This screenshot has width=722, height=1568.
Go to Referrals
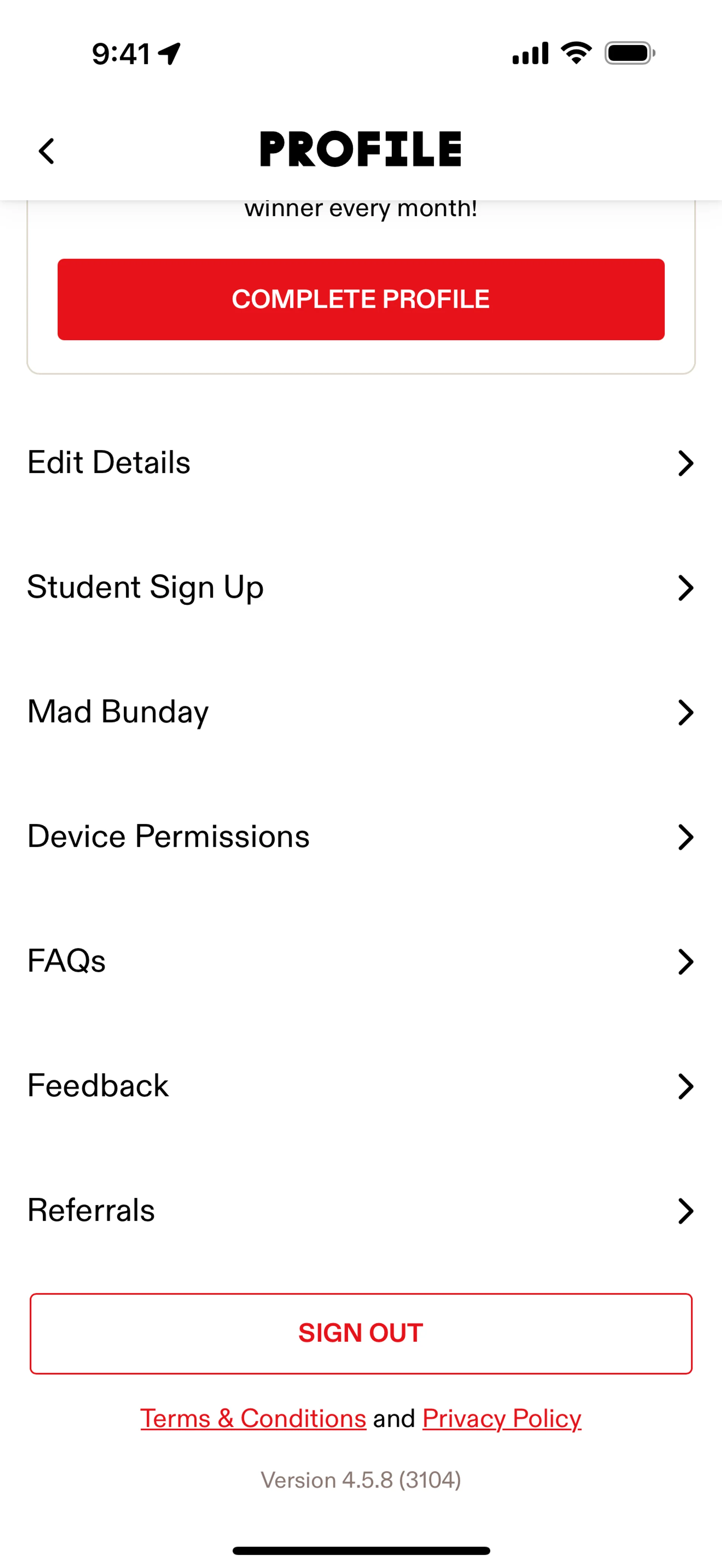[x=361, y=1210]
